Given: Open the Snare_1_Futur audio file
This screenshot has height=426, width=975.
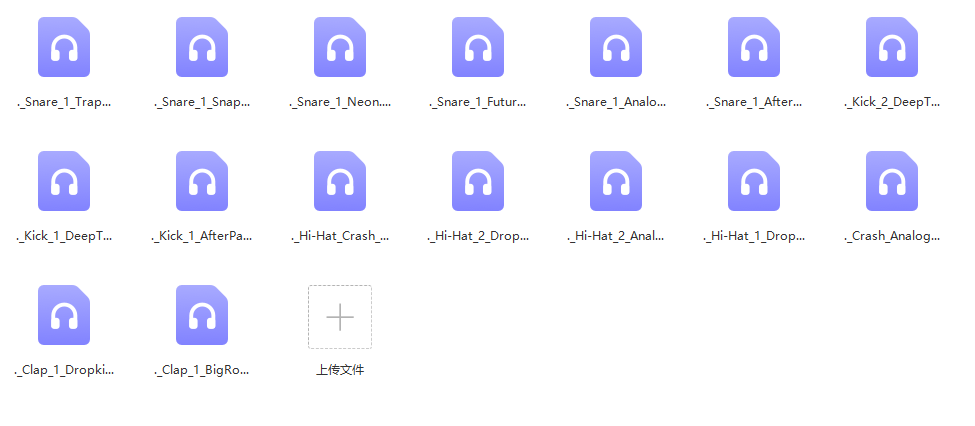Looking at the screenshot, I should tap(478, 49).
